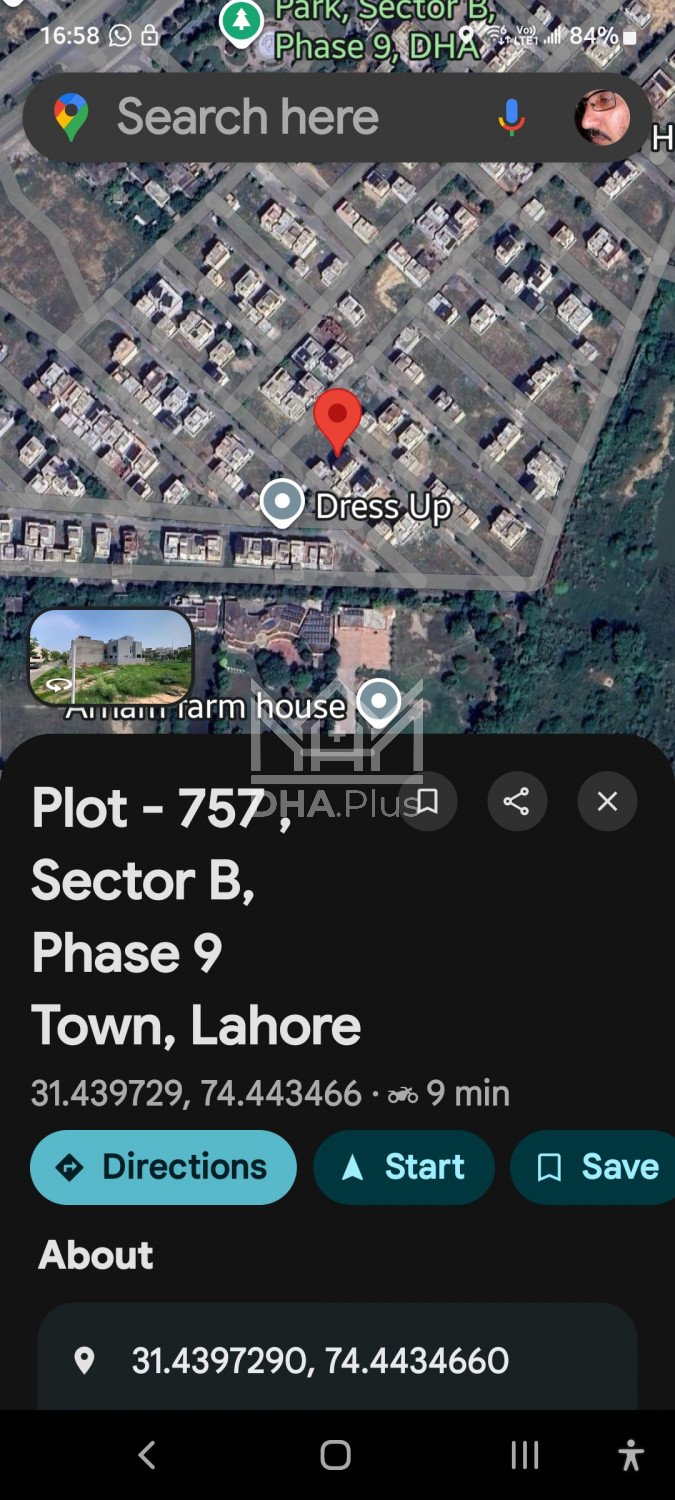Image resolution: width=675 pixels, height=1500 pixels.
Task: Bookmark this place from the header icon
Action: coord(427,801)
